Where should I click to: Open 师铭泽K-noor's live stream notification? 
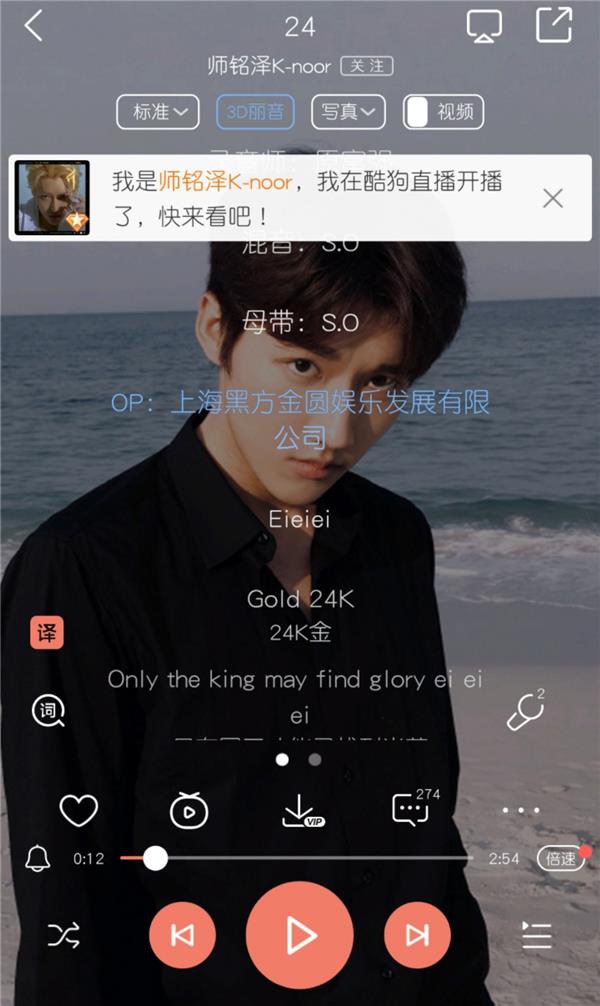click(300, 198)
